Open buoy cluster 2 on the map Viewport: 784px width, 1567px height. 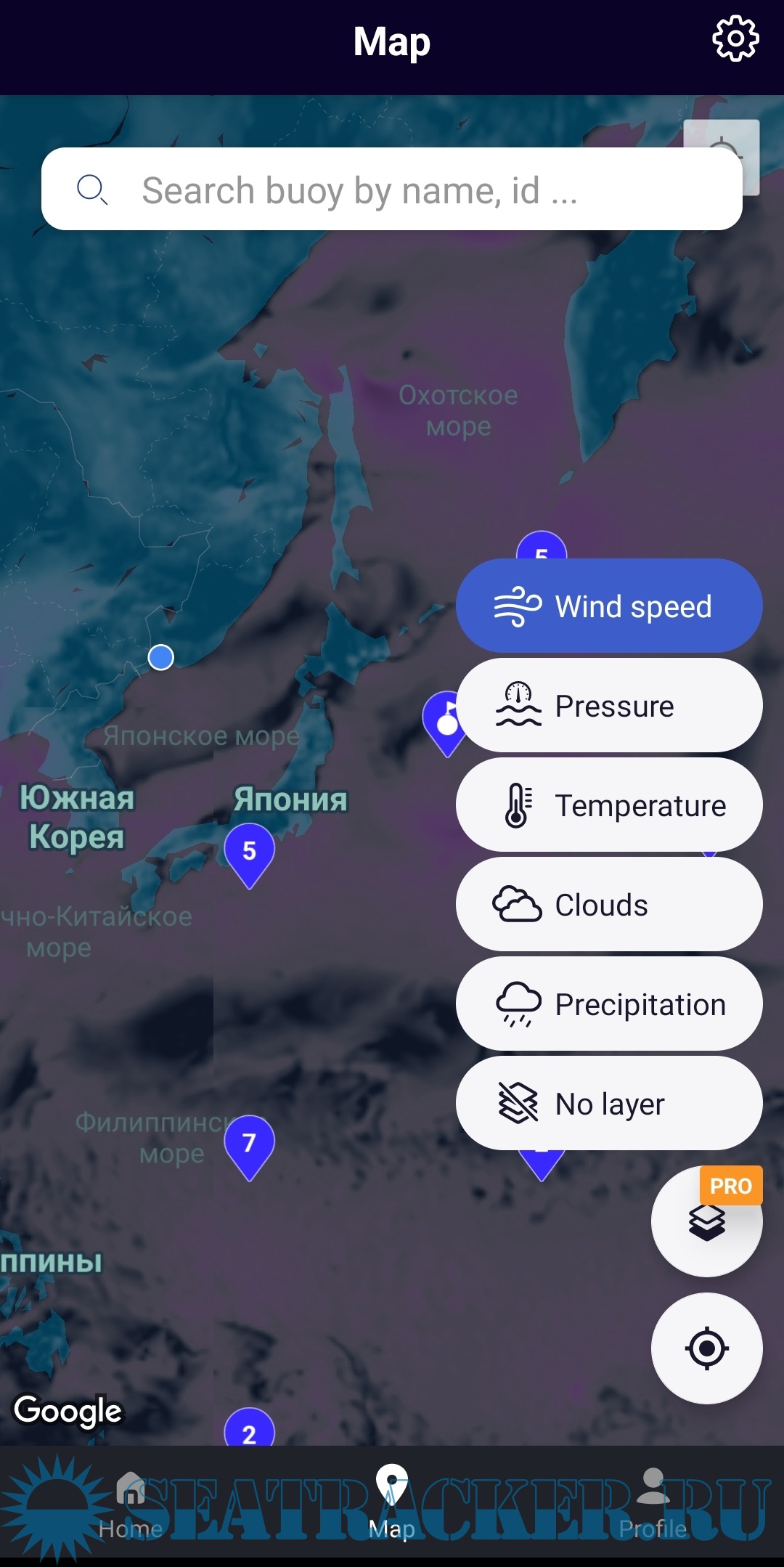[x=249, y=1430]
